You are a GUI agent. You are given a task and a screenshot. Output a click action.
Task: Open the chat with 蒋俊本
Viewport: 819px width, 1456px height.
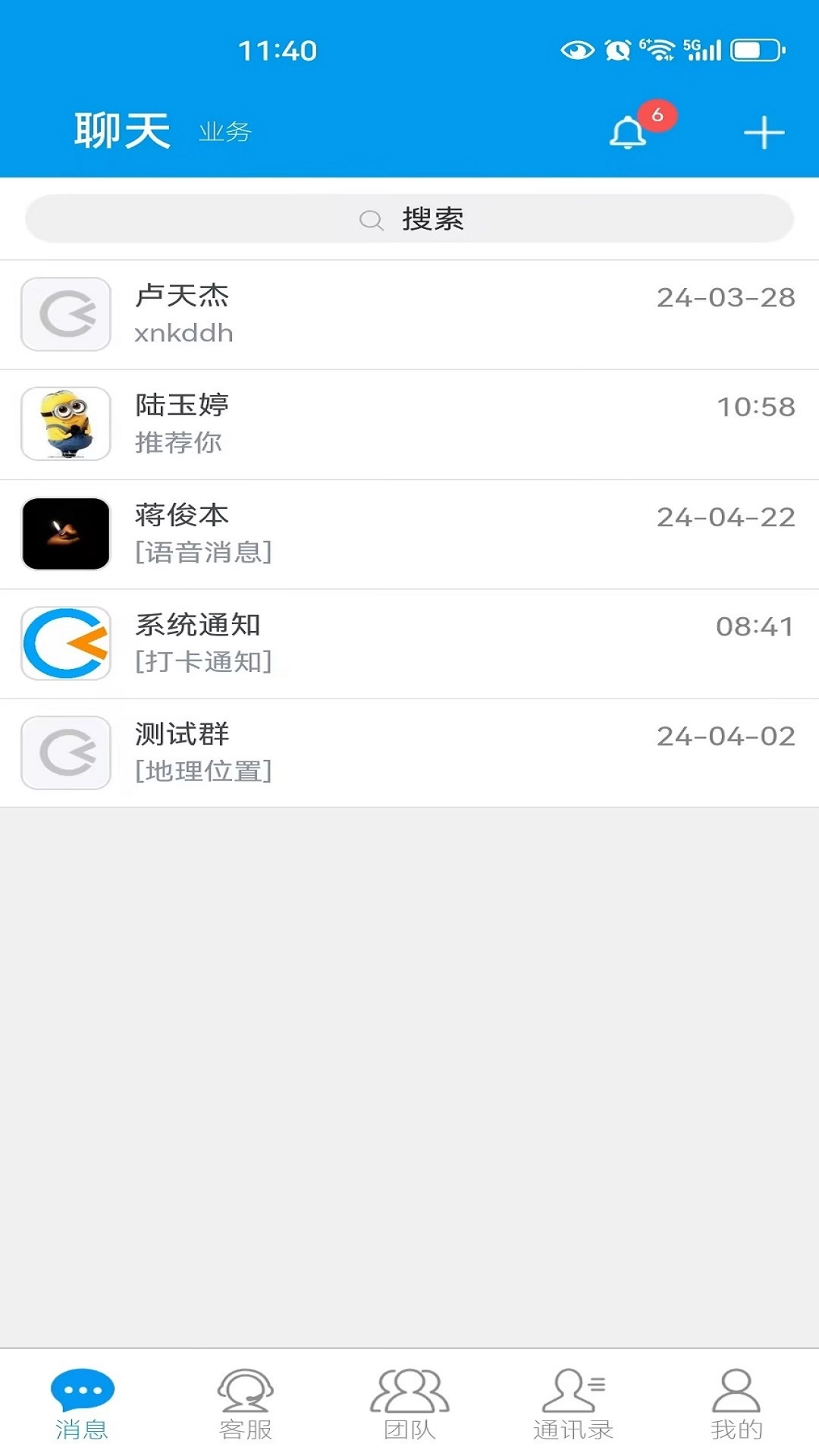pyautogui.click(x=409, y=534)
